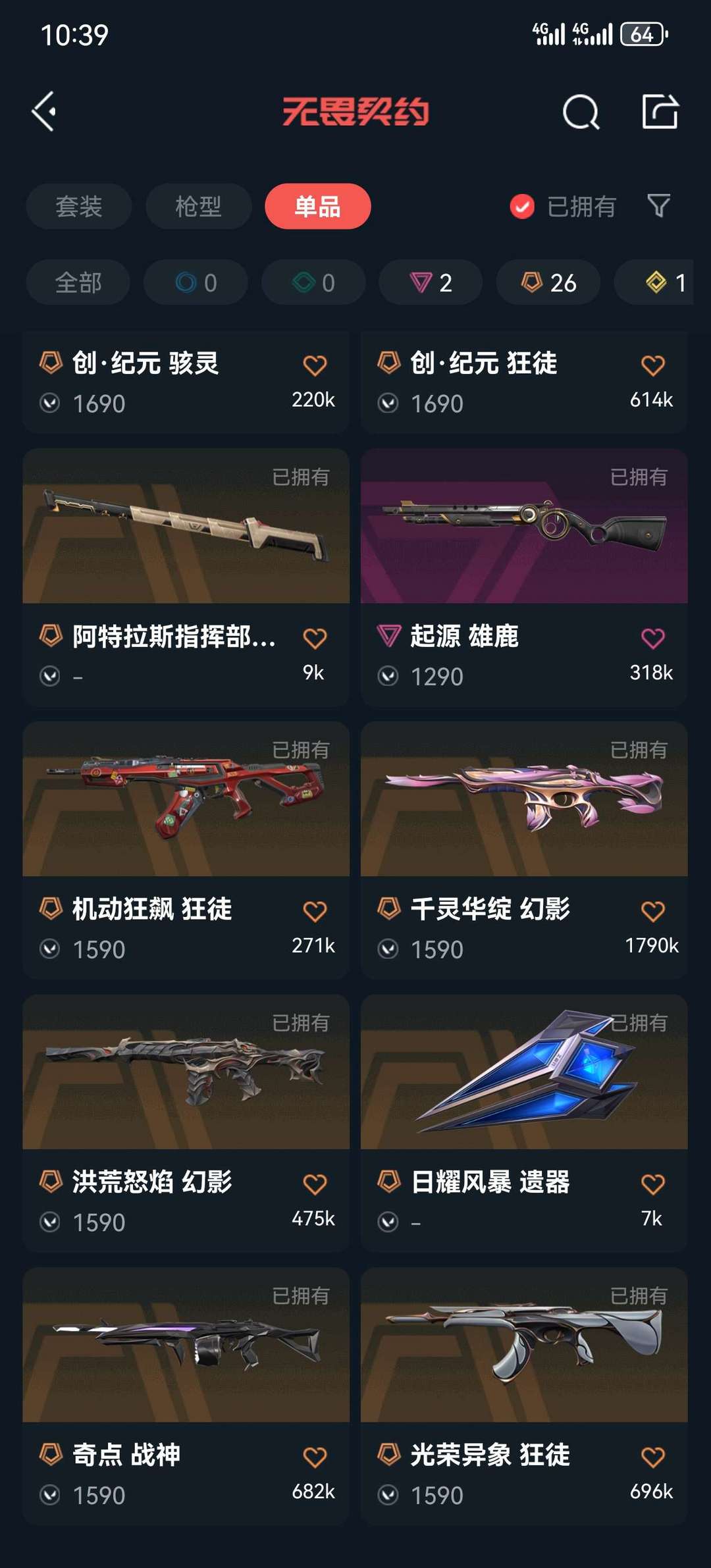This screenshot has width=711, height=1568.
Task: Go back using the back arrow
Action: click(x=45, y=111)
